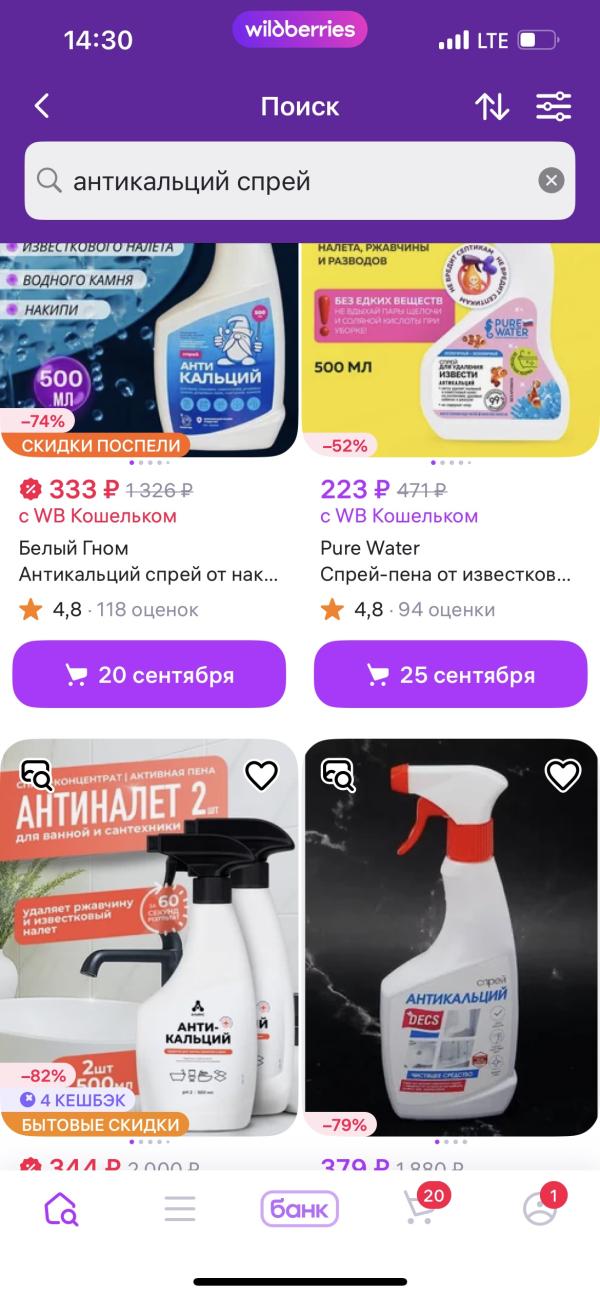Viewport: 600px width, 1297px height.
Task: Find similar items to Антиналет
Action: 37,775
